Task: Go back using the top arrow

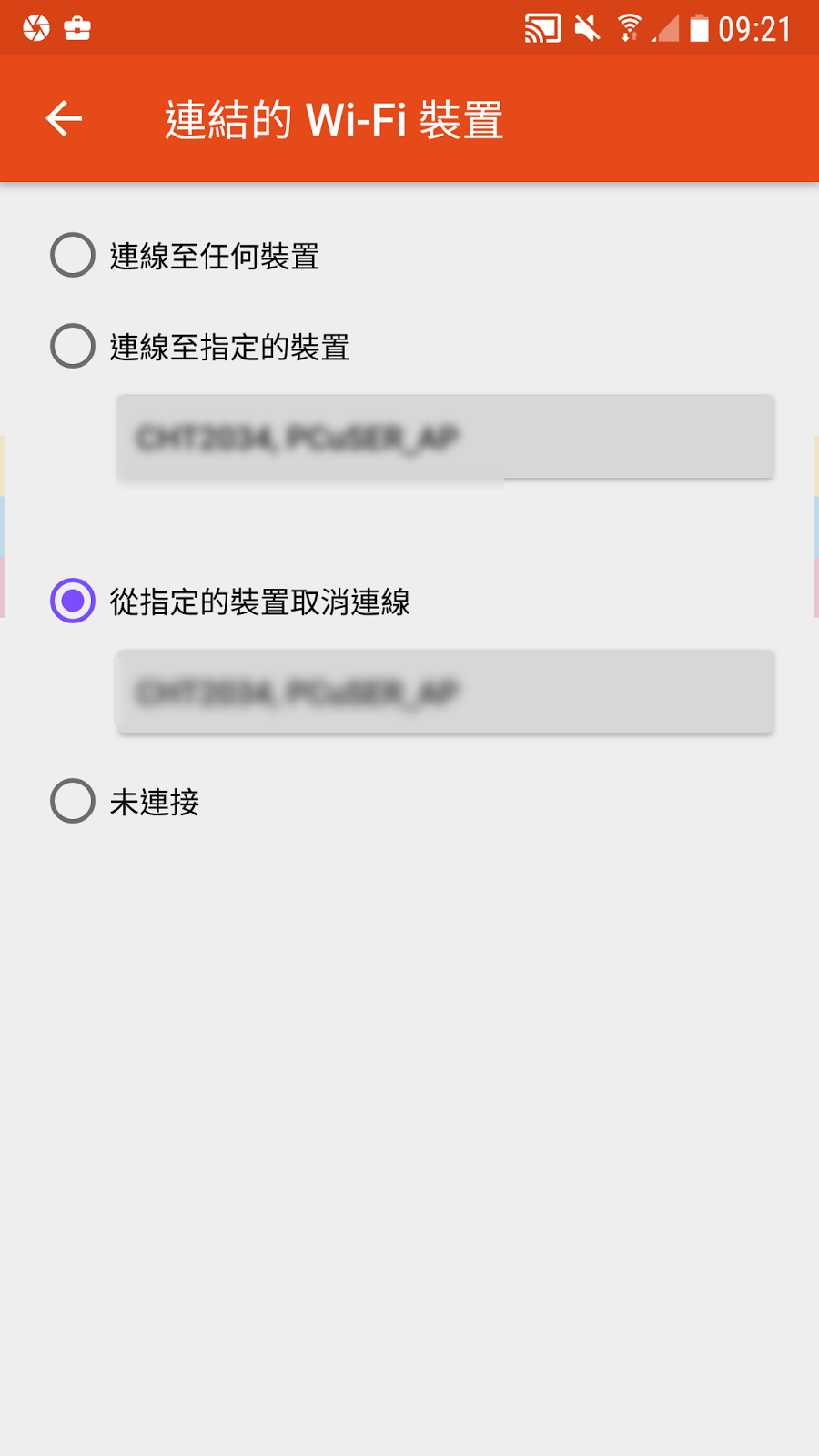Action: (x=64, y=119)
